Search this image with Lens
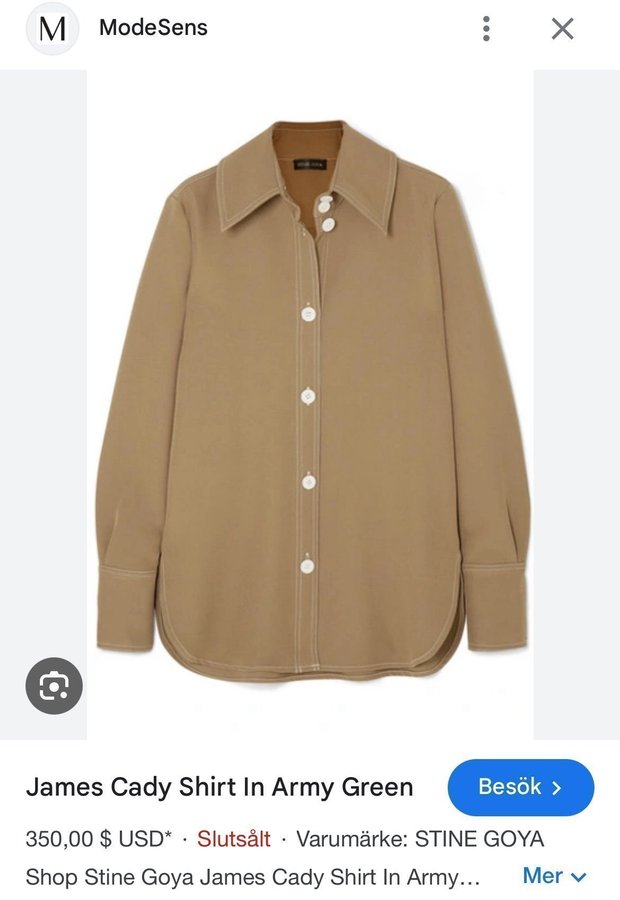The image size is (620, 900). pos(54,685)
